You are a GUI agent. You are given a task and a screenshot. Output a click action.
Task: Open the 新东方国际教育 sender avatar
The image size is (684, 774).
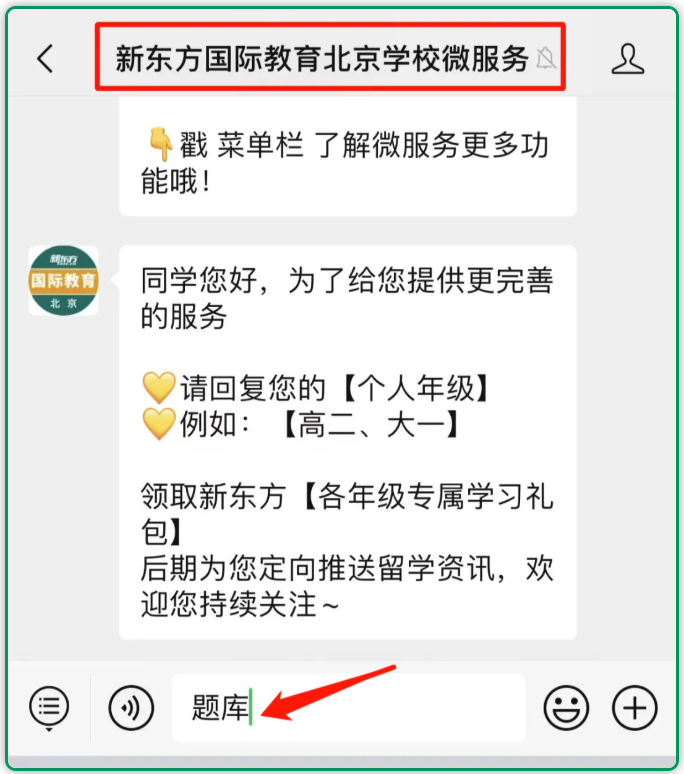pos(63,280)
